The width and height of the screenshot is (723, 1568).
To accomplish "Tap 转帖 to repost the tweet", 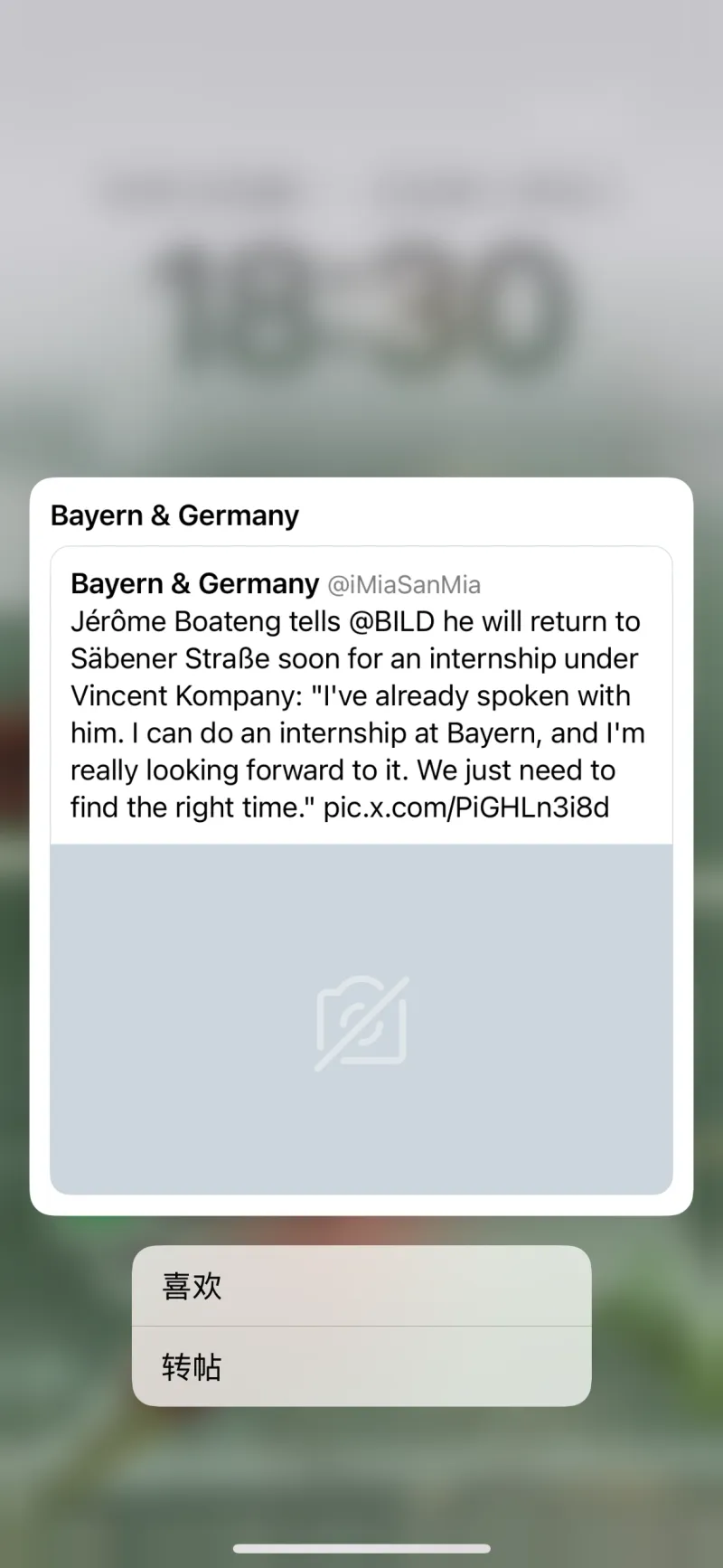I will pyautogui.click(x=361, y=1366).
